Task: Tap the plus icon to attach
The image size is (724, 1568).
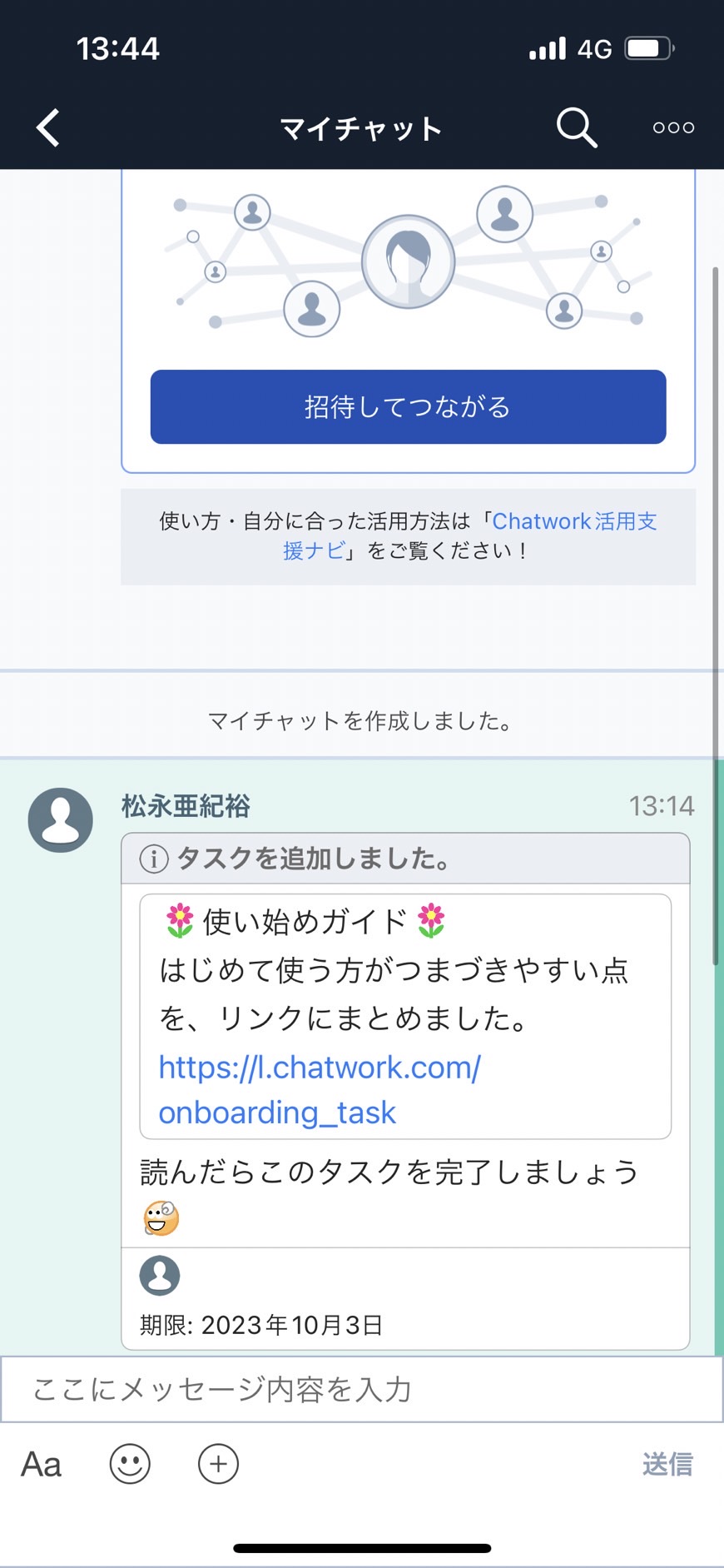Action: click(x=218, y=1464)
